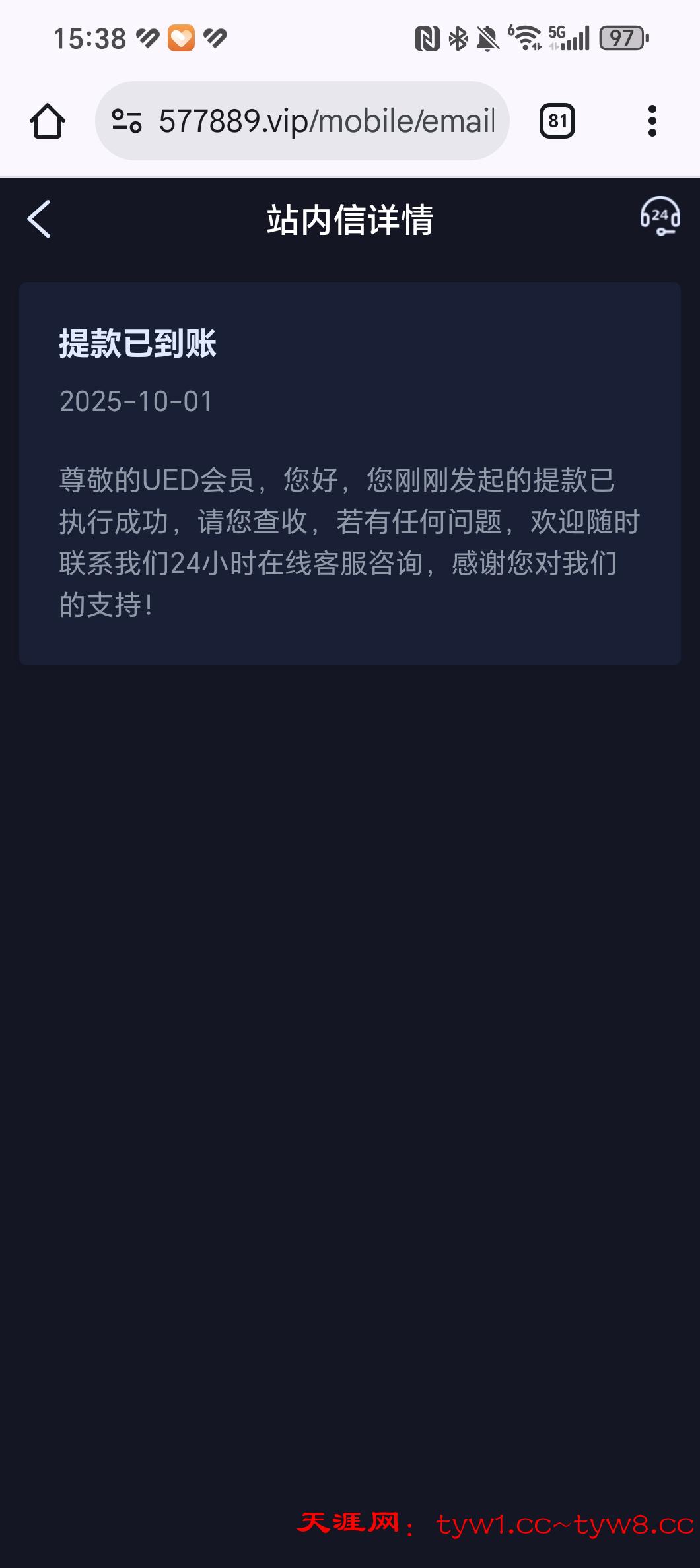Tap the Wi-Fi icon in status bar
700x1568 pixels.
[525, 38]
